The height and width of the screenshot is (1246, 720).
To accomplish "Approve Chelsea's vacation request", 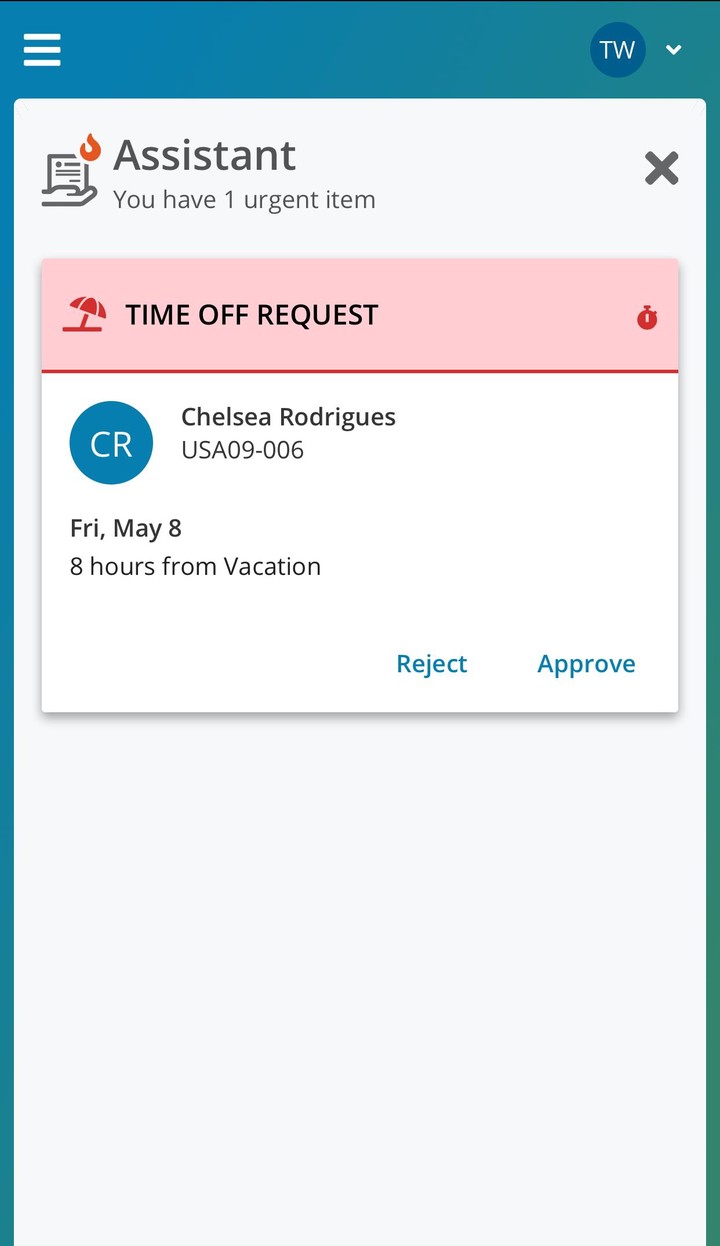I will coord(586,663).
